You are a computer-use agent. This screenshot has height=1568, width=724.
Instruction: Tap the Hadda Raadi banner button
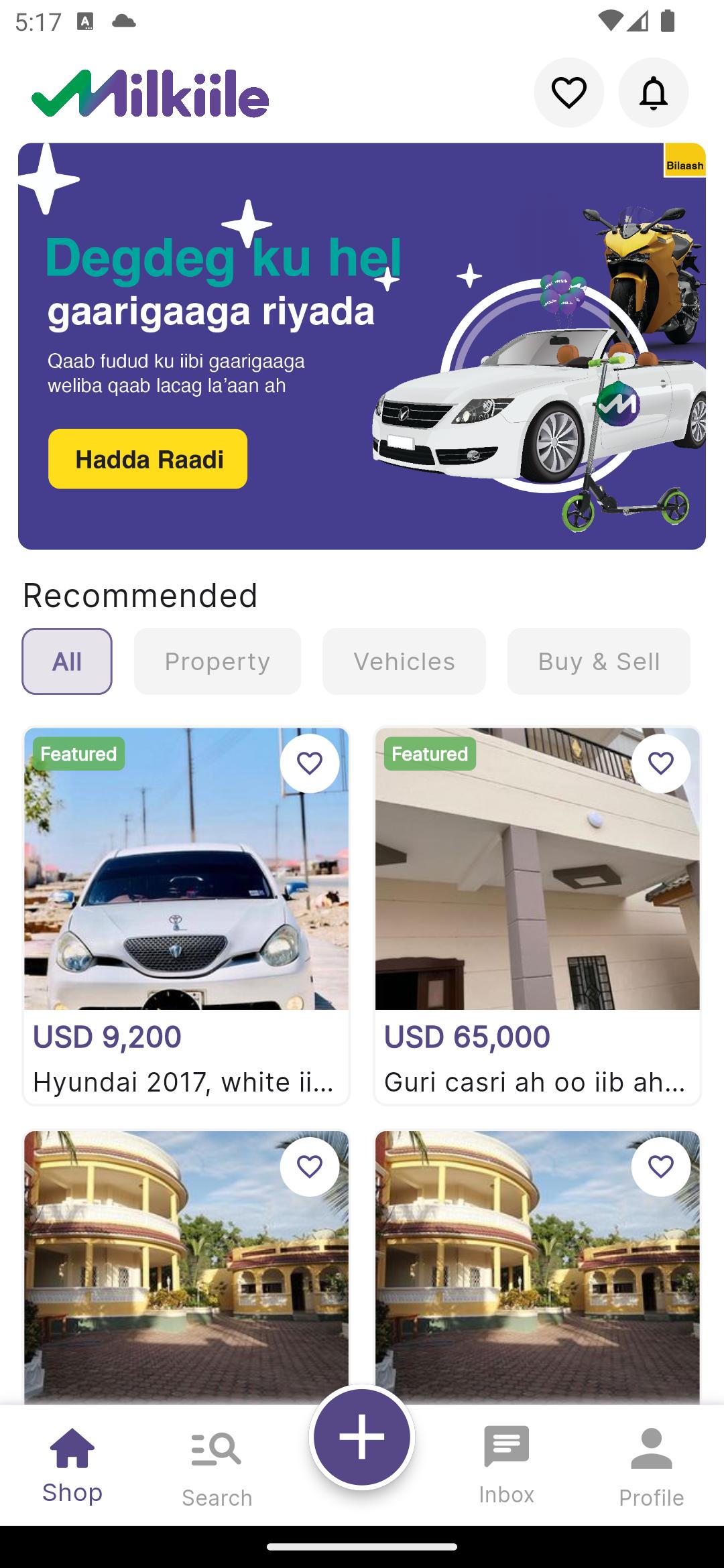pos(147,459)
